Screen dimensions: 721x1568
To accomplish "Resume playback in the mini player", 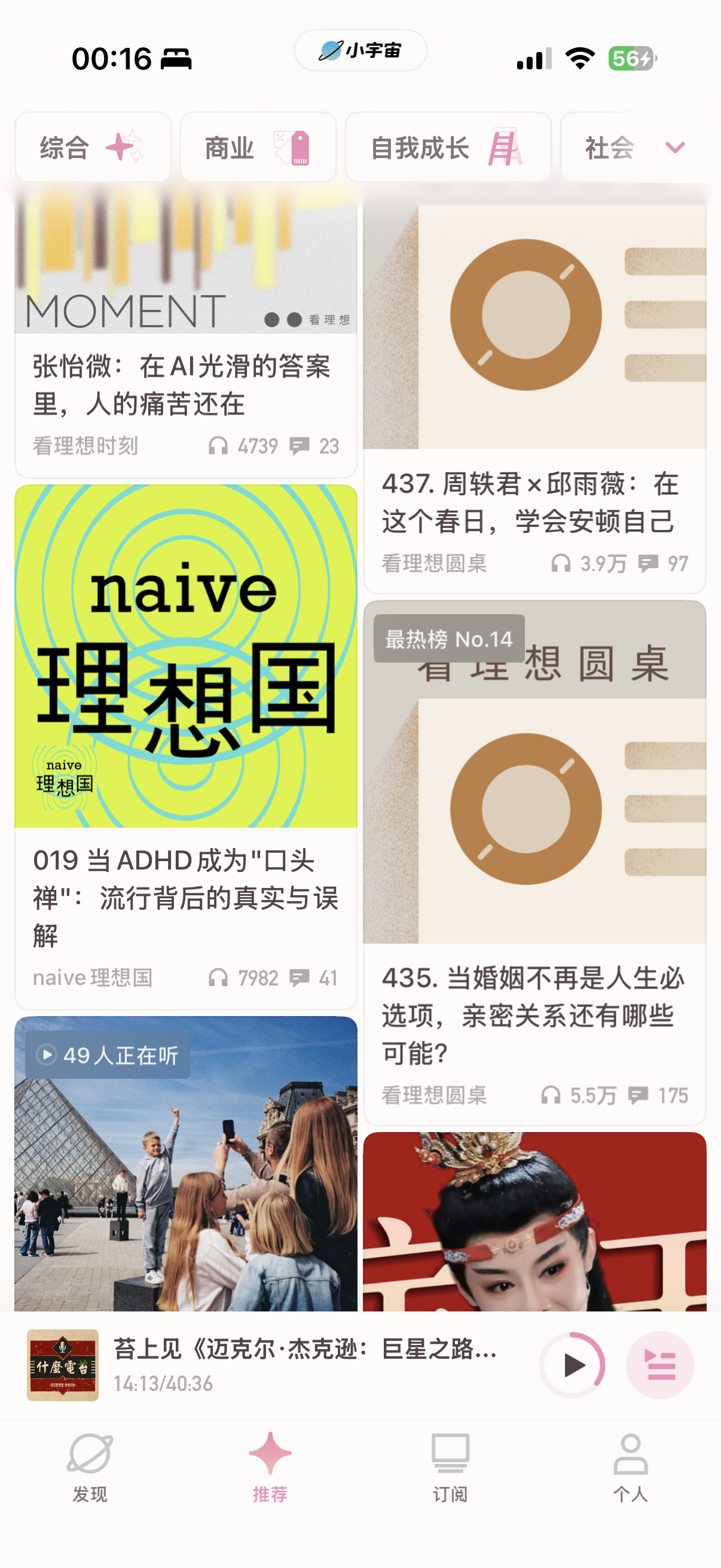I will pyautogui.click(x=572, y=1365).
